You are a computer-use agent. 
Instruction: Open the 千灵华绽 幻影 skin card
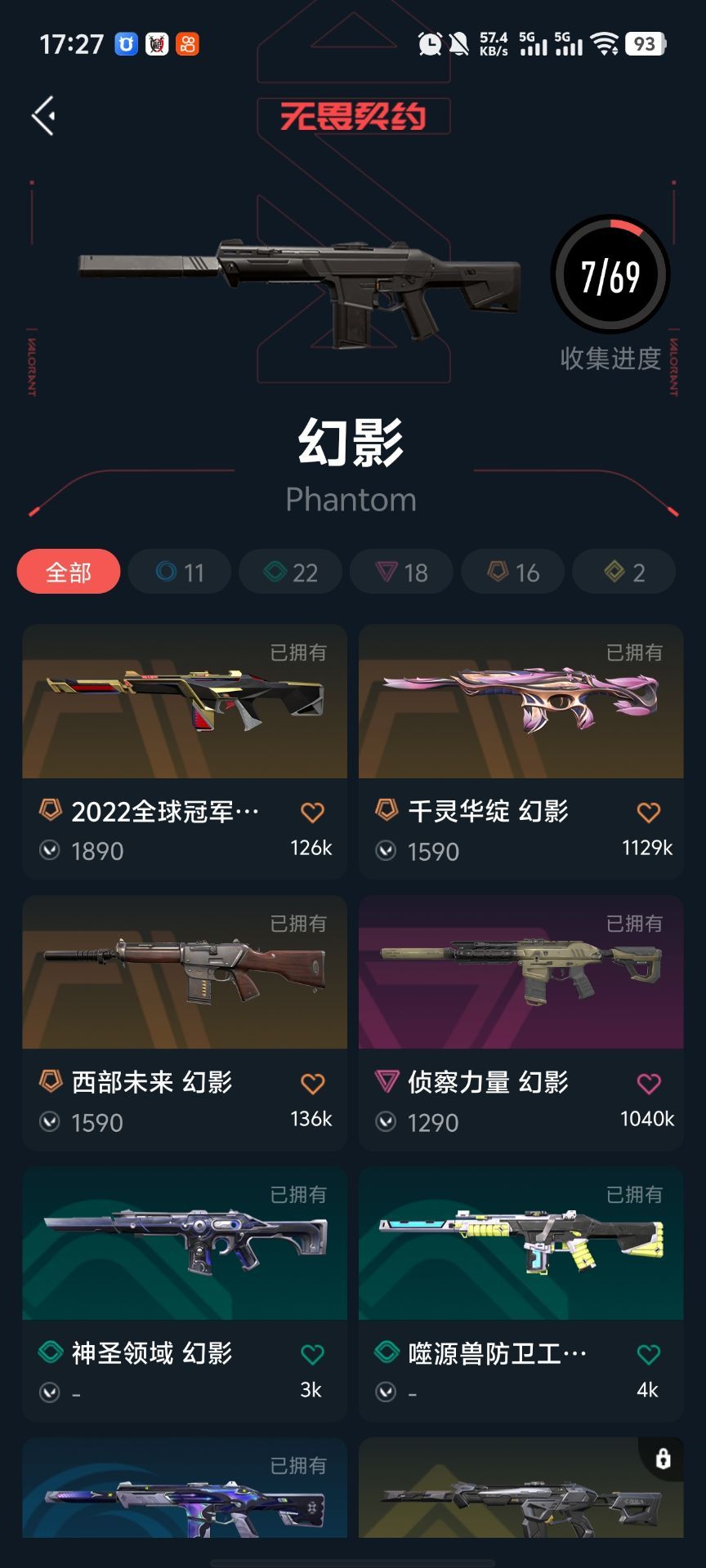(x=521, y=751)
